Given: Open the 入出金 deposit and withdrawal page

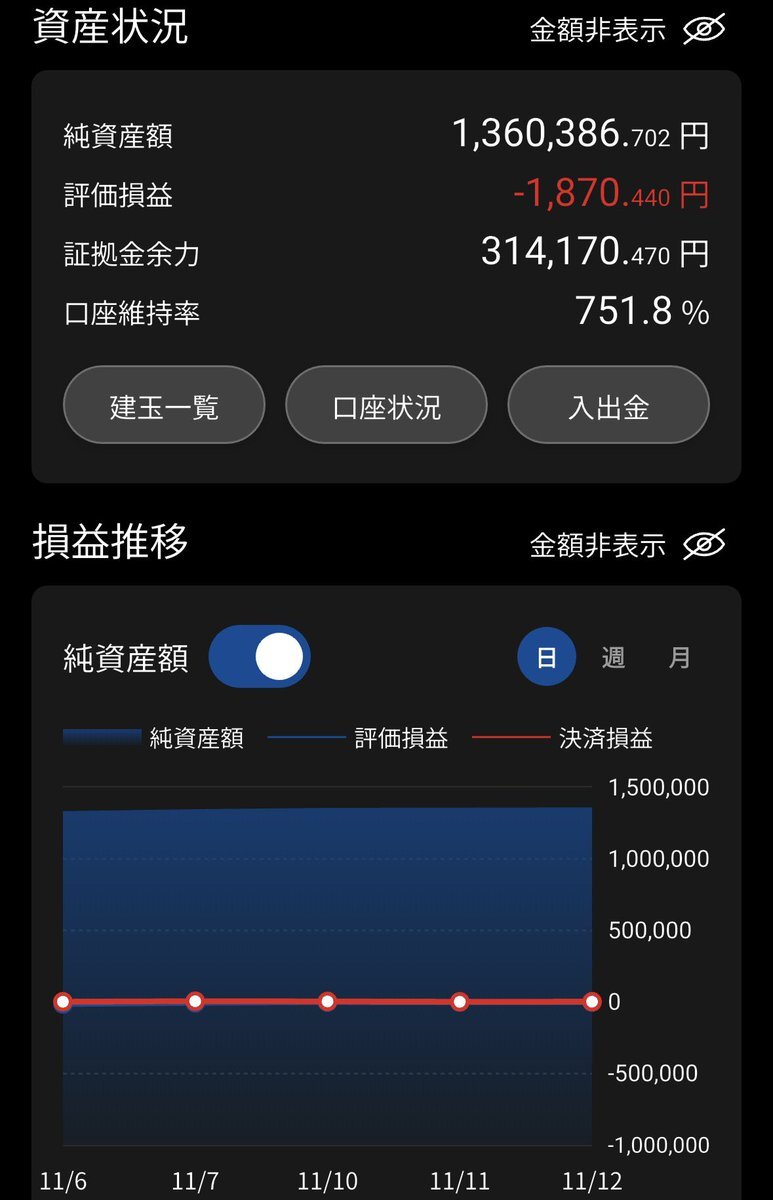Looking at the screenshot, I should pyautogui.click(x=608, y=406).
